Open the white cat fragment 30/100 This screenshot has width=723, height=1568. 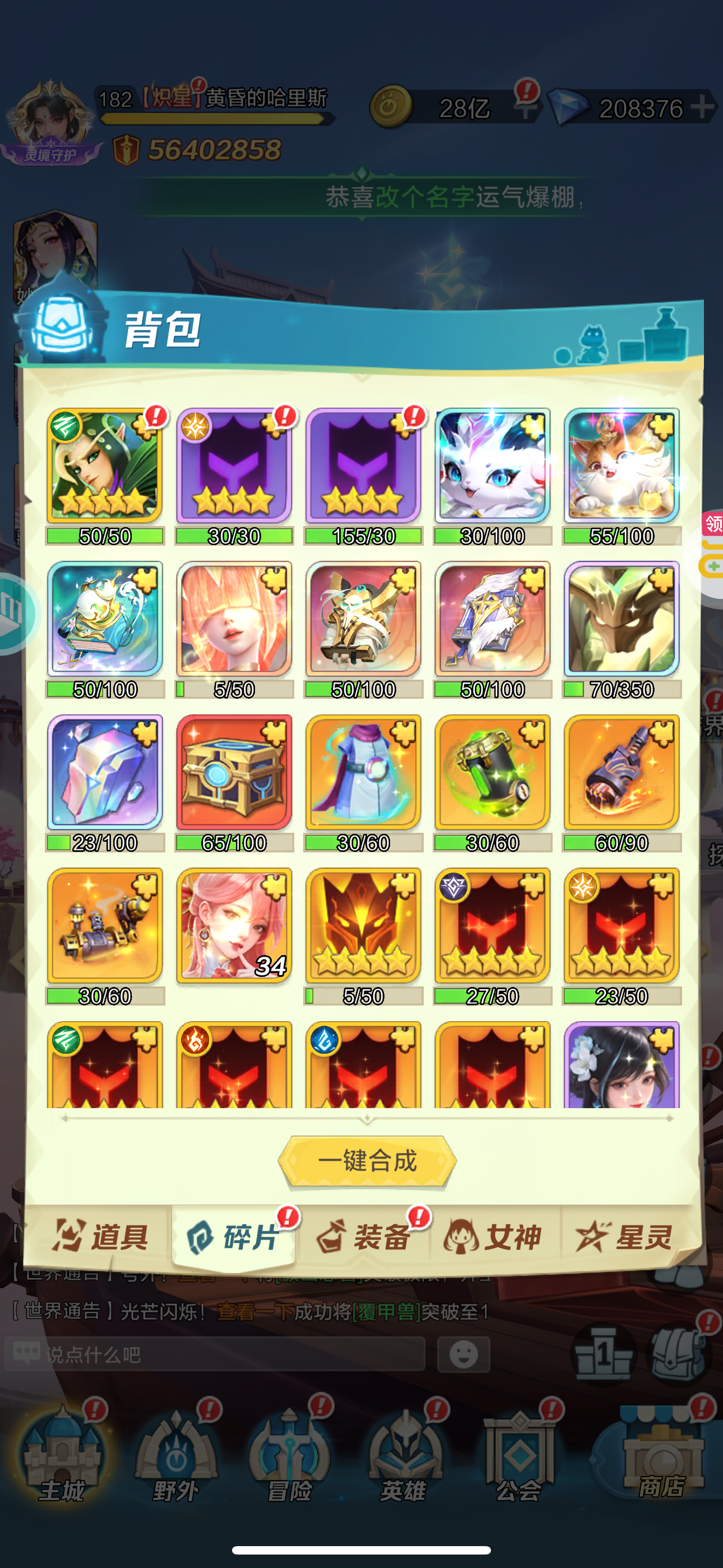(x=492, y=467)
